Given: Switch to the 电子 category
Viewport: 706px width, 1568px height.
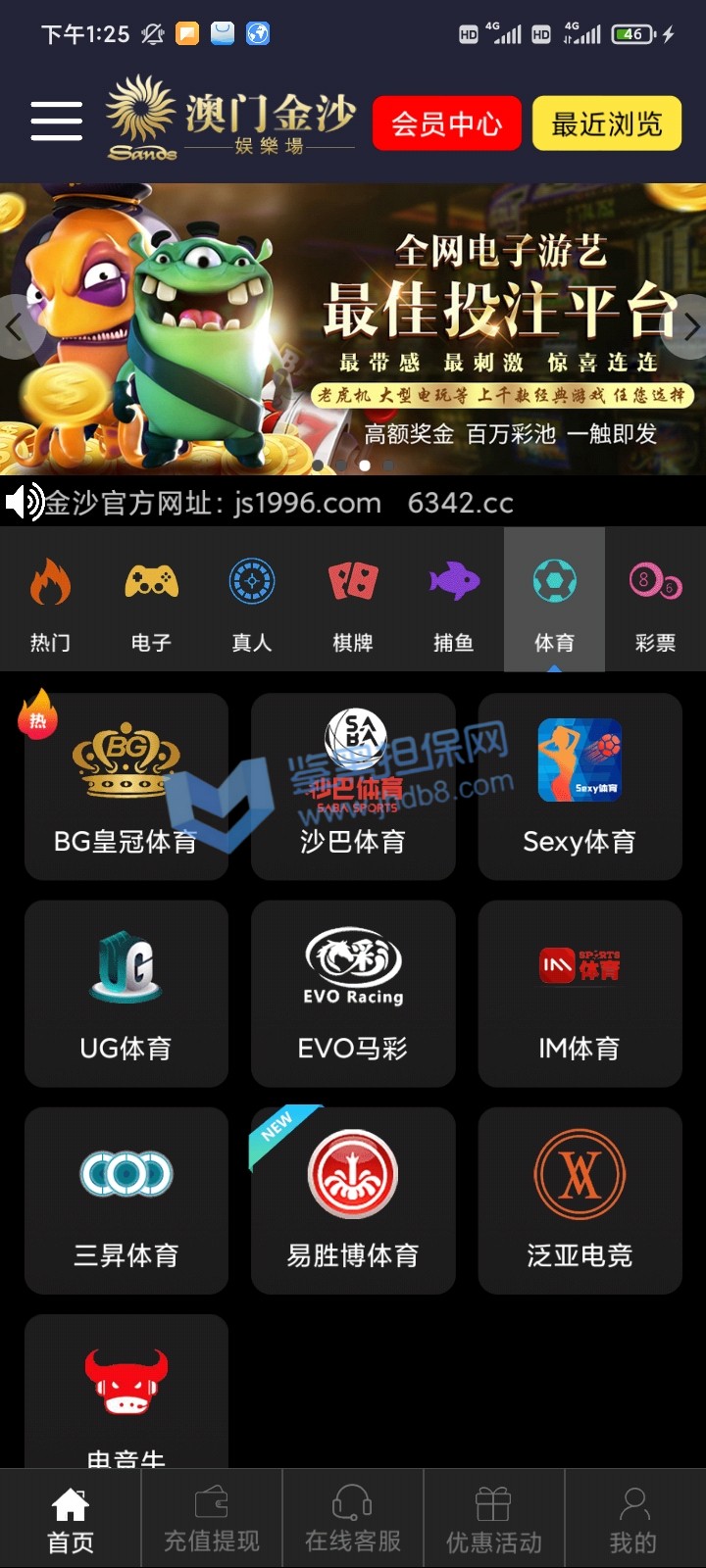Looking at the screenshot, I should click(x=151, y=600).
